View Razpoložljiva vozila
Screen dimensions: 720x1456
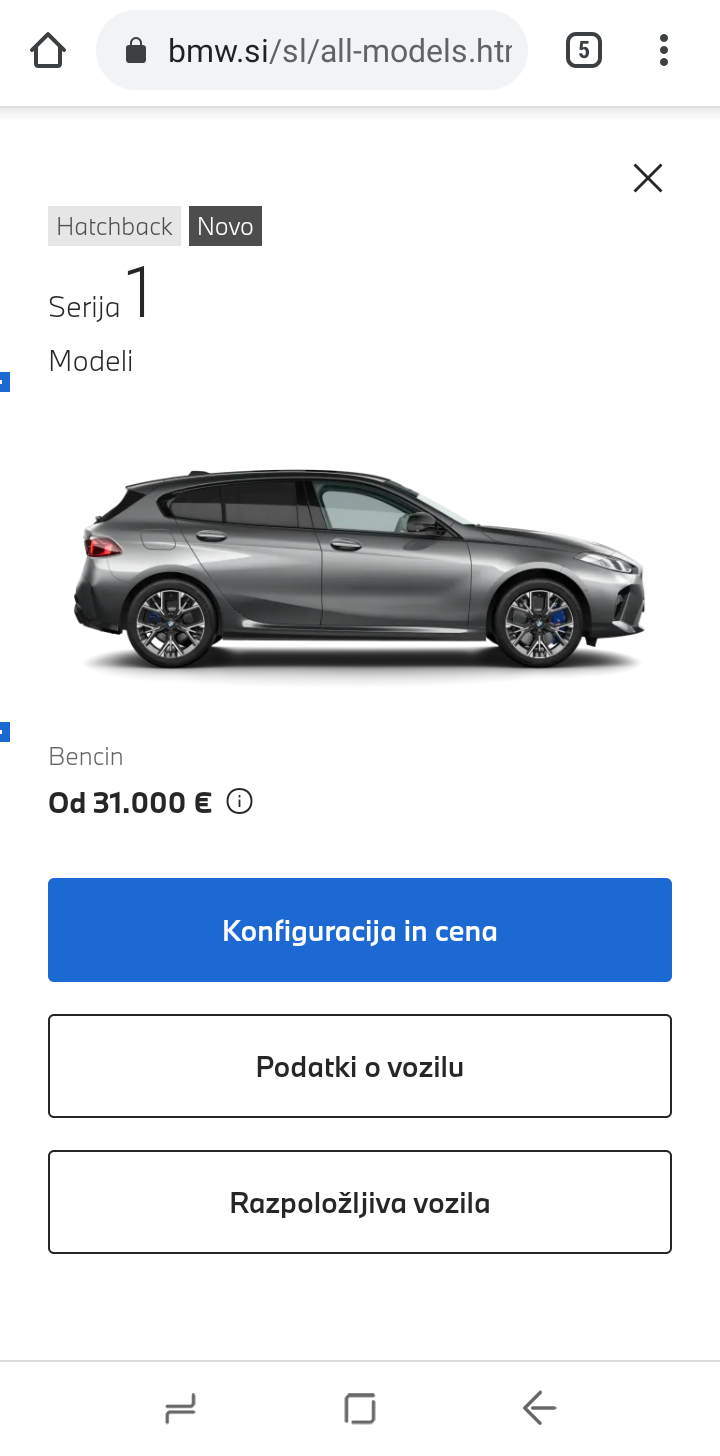click(x=360, y=1202)
